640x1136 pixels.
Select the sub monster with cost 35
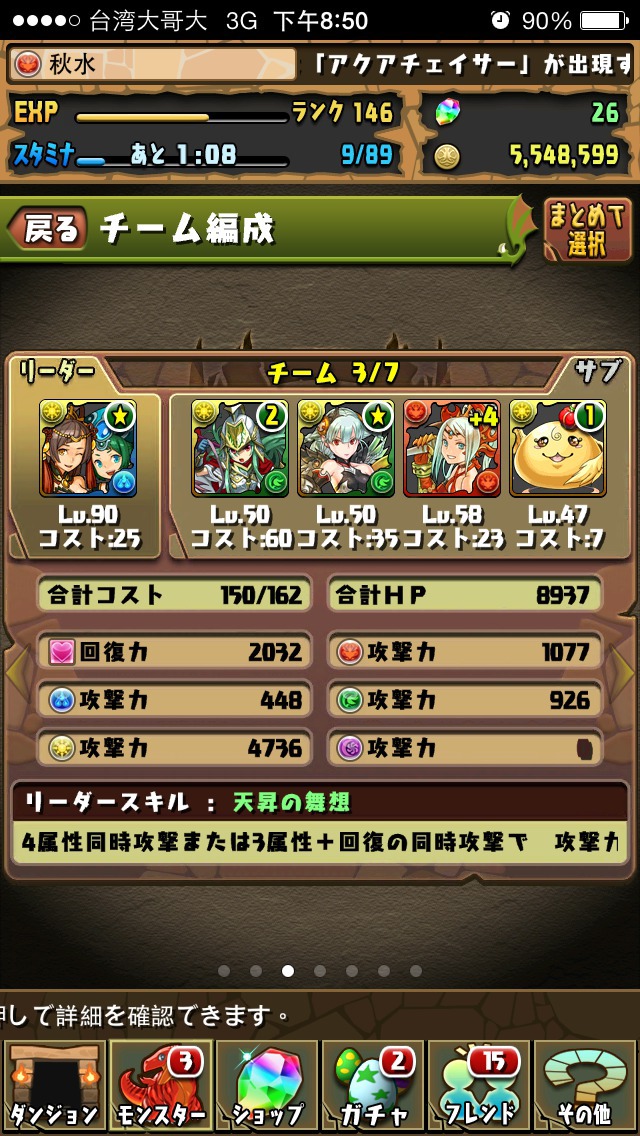[346, 448]
